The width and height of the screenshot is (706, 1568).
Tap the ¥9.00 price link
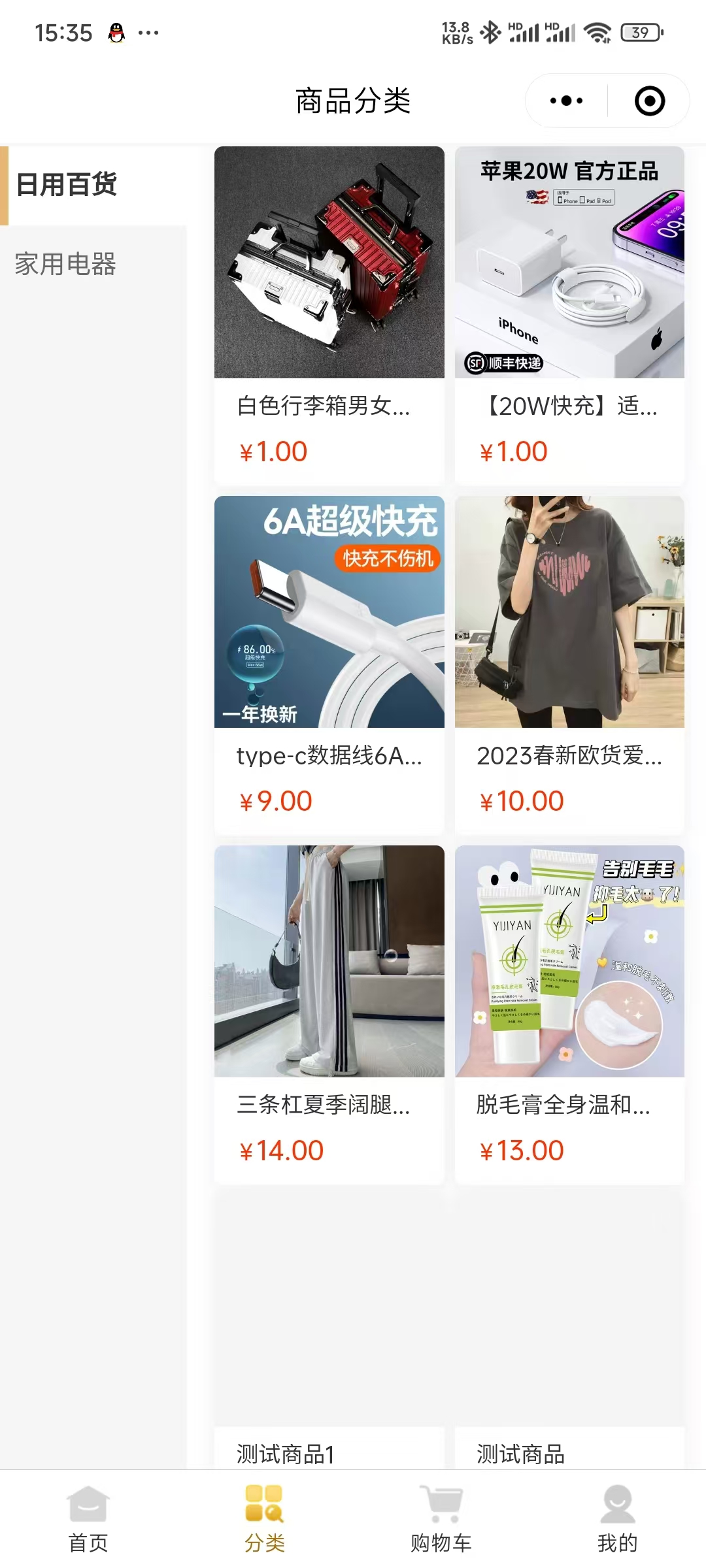point(276,800)
